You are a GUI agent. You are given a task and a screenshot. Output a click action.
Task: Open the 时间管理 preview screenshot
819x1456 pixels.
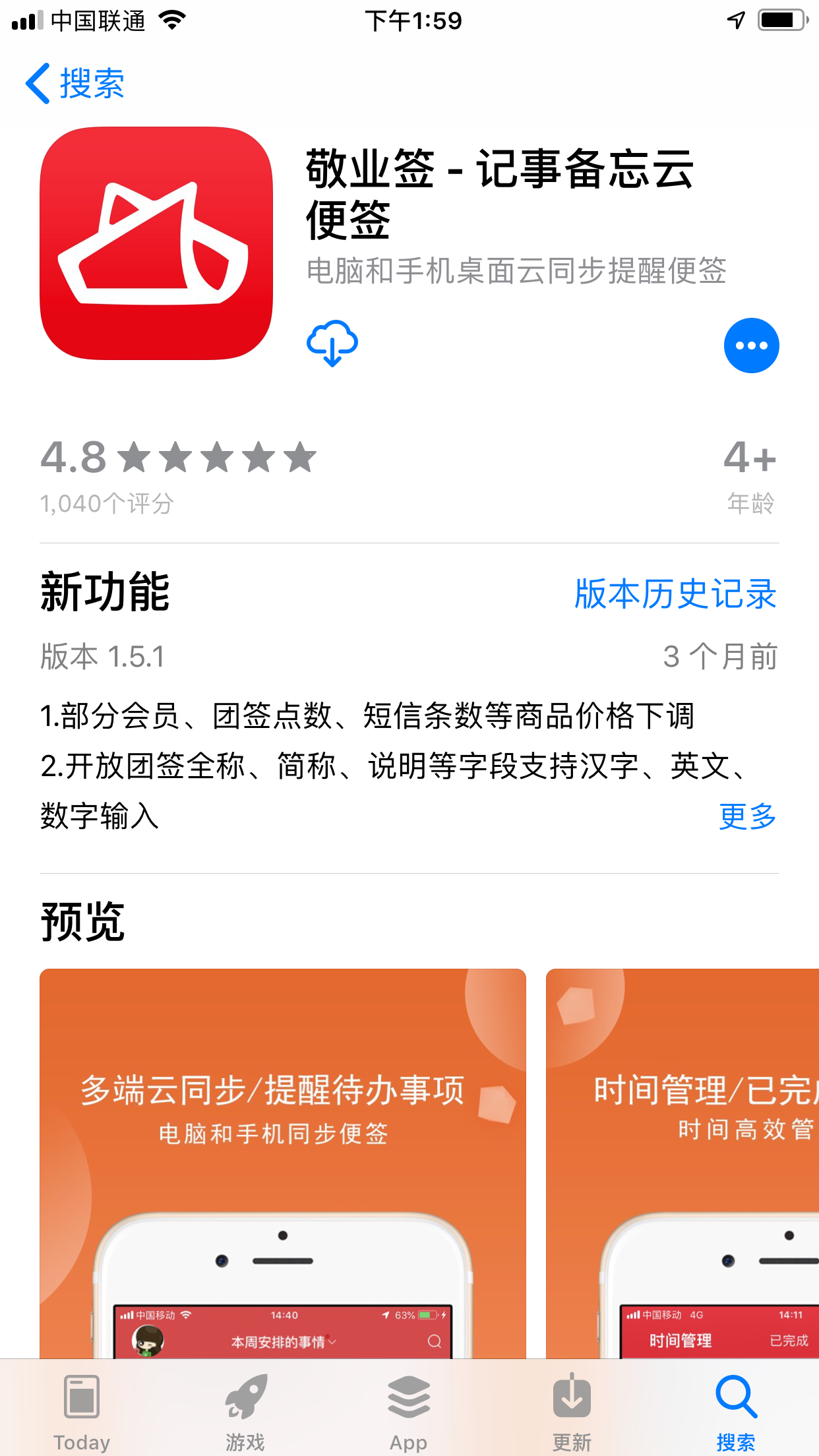pyautogui.click(x=682, y=1161)
